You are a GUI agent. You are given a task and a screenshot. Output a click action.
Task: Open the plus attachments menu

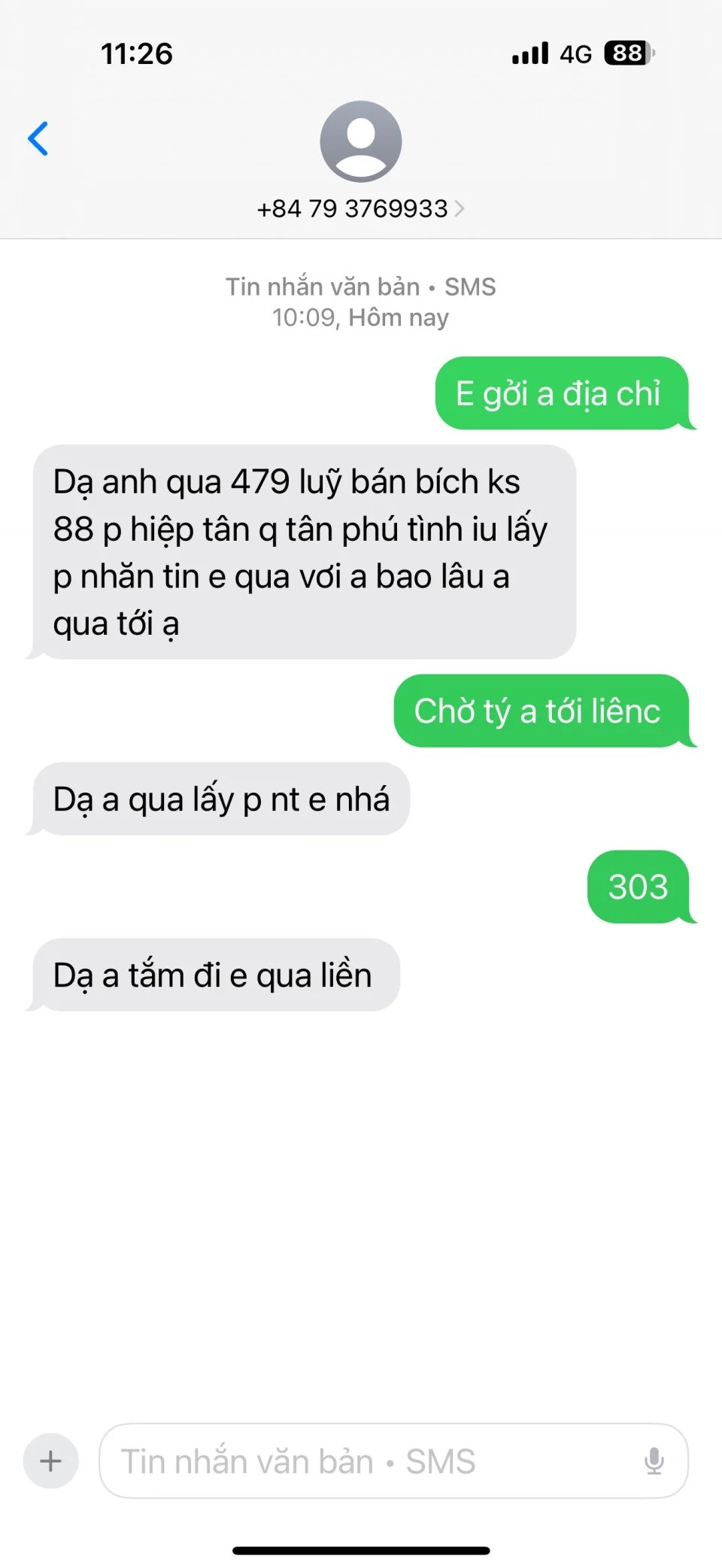click(51, 1460)
